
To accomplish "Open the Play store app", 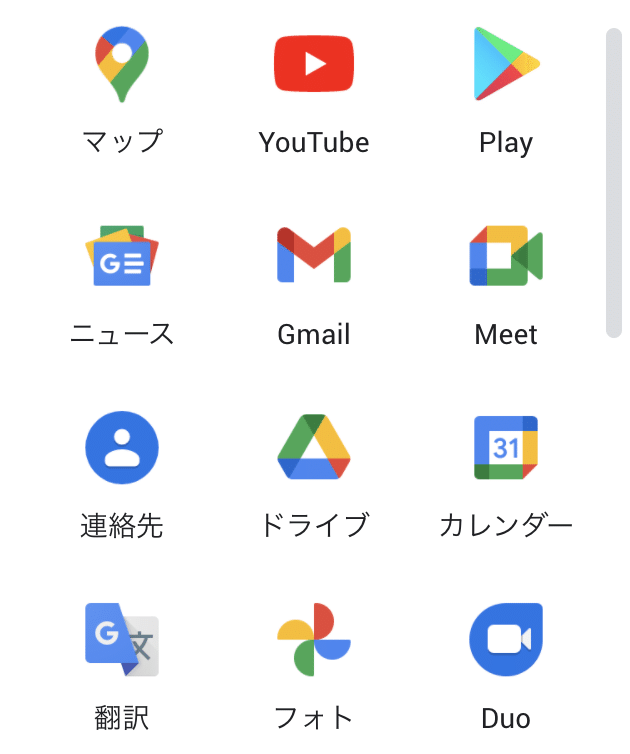I will click(x=506, y=65).
